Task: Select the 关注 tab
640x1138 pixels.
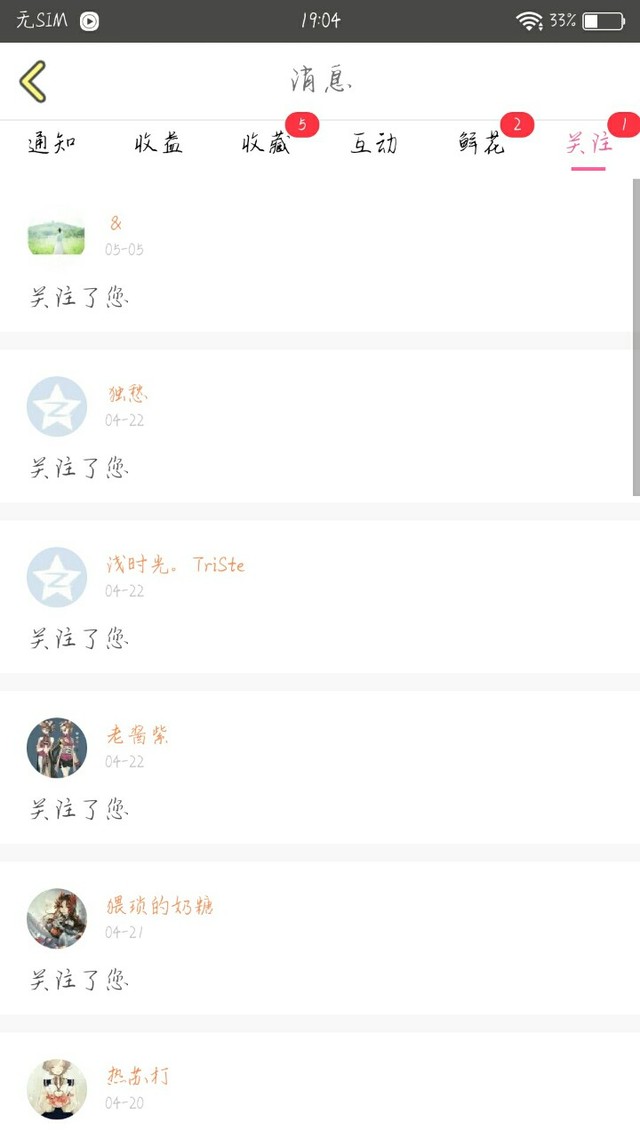Action: point(588,144)
